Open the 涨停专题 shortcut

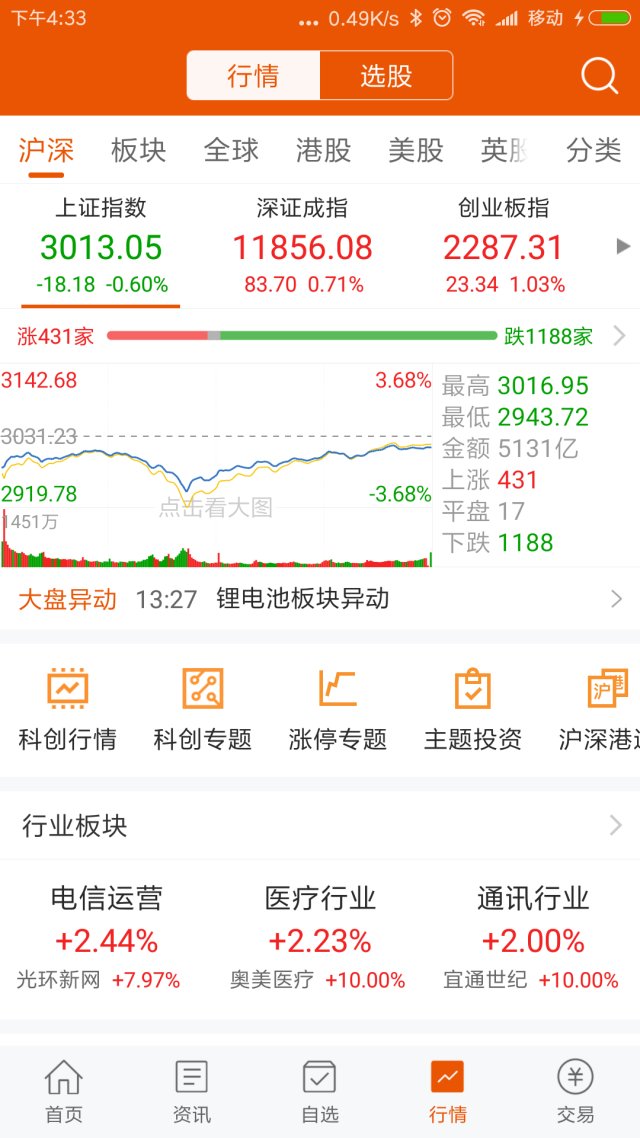coord(337,709)
